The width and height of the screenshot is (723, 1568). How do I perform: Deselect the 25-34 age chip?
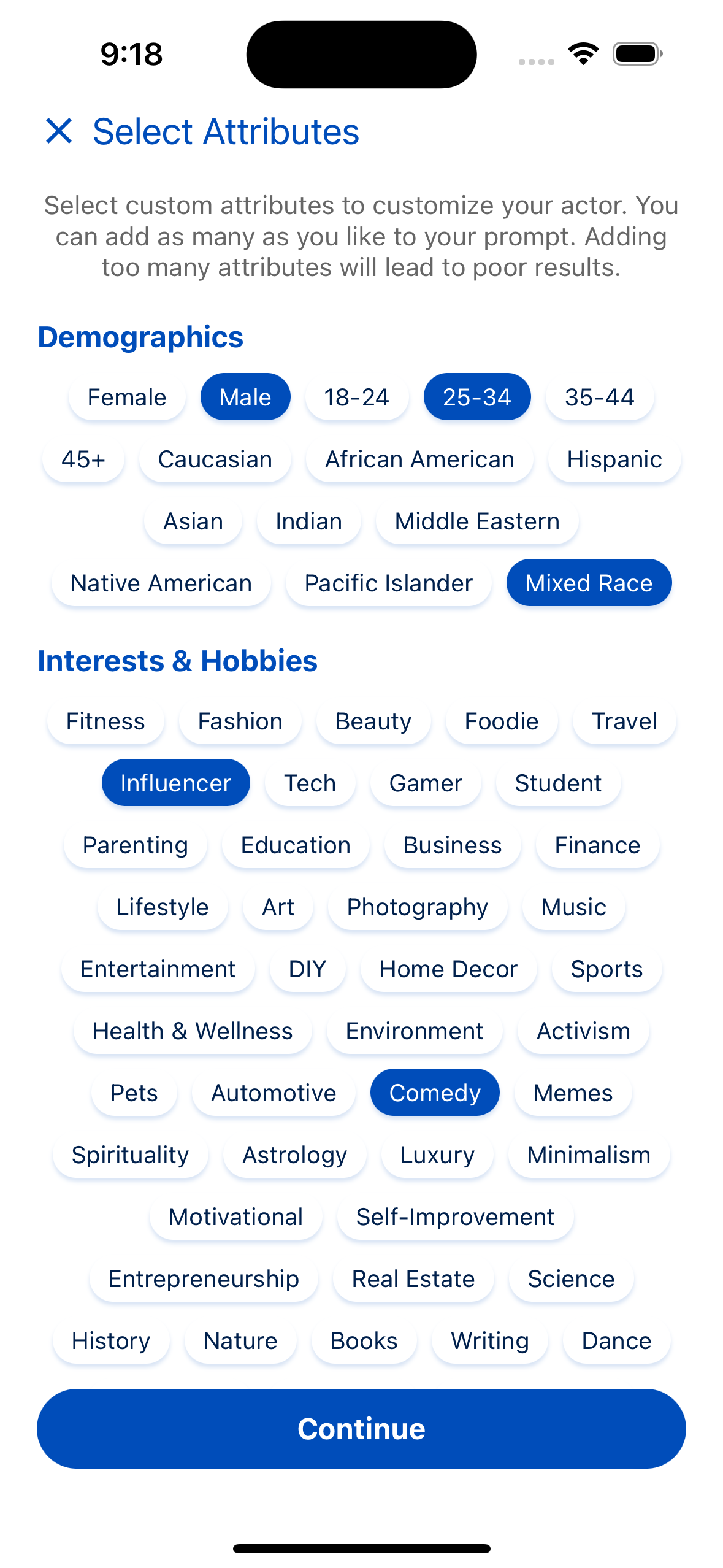click(476, 398)
